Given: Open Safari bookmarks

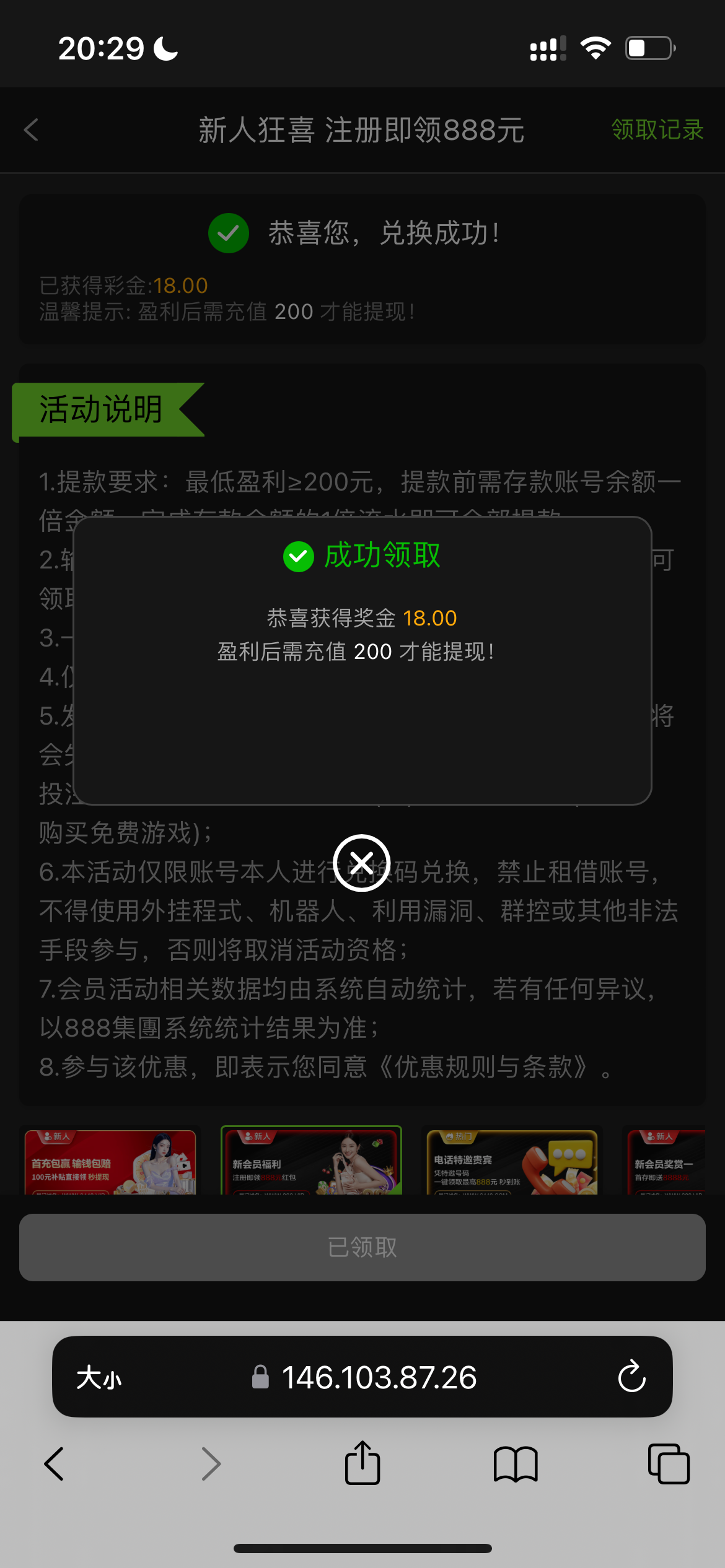Looking at the screenshot, I should tap(515, 1464).
